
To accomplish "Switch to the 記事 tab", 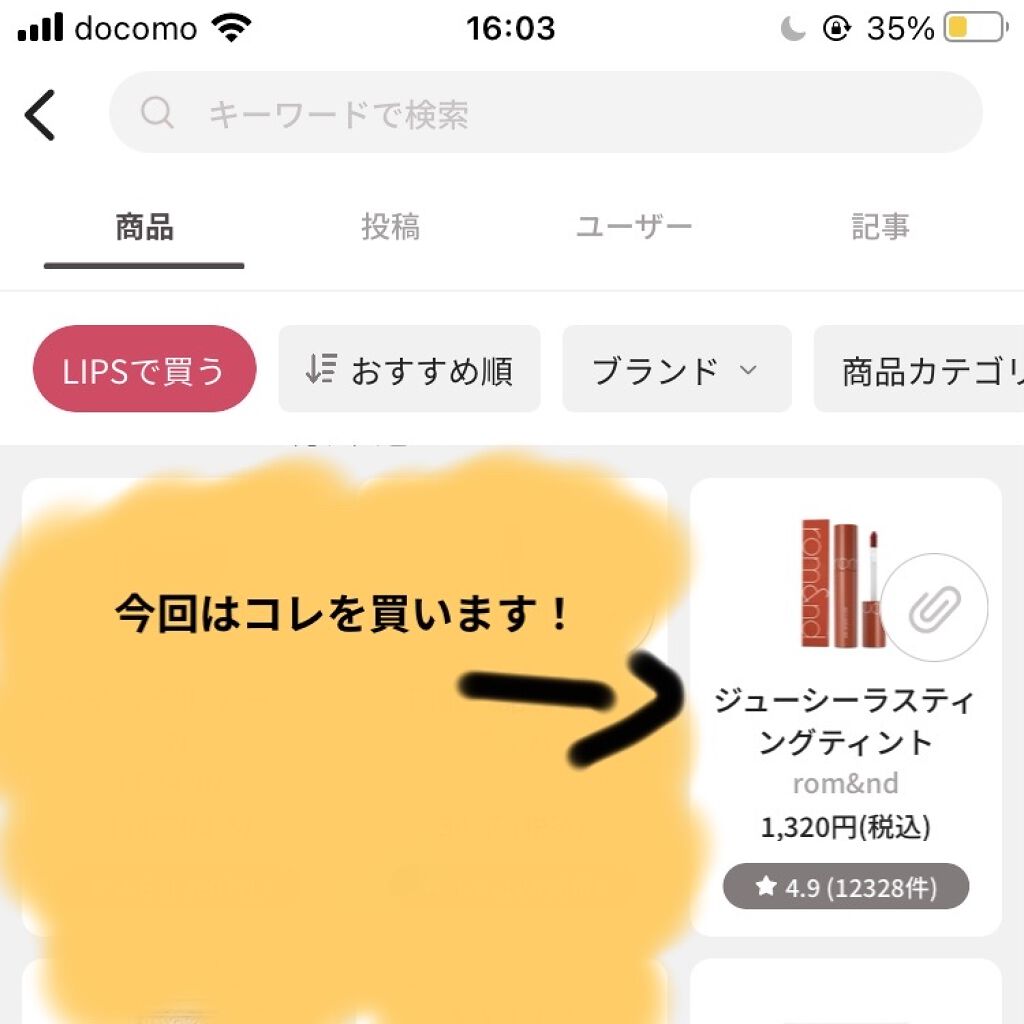I will (880, 228).
